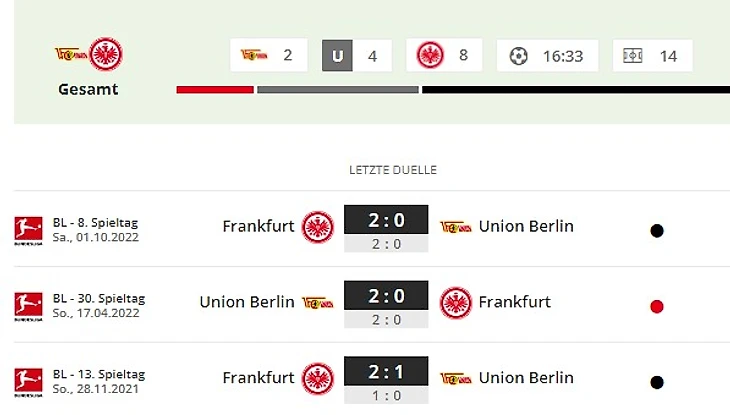Tap the 2:1 score of the 13. Spieltag match
The height and width of the screenshot is (415, 730).
[x=385, y=372]
